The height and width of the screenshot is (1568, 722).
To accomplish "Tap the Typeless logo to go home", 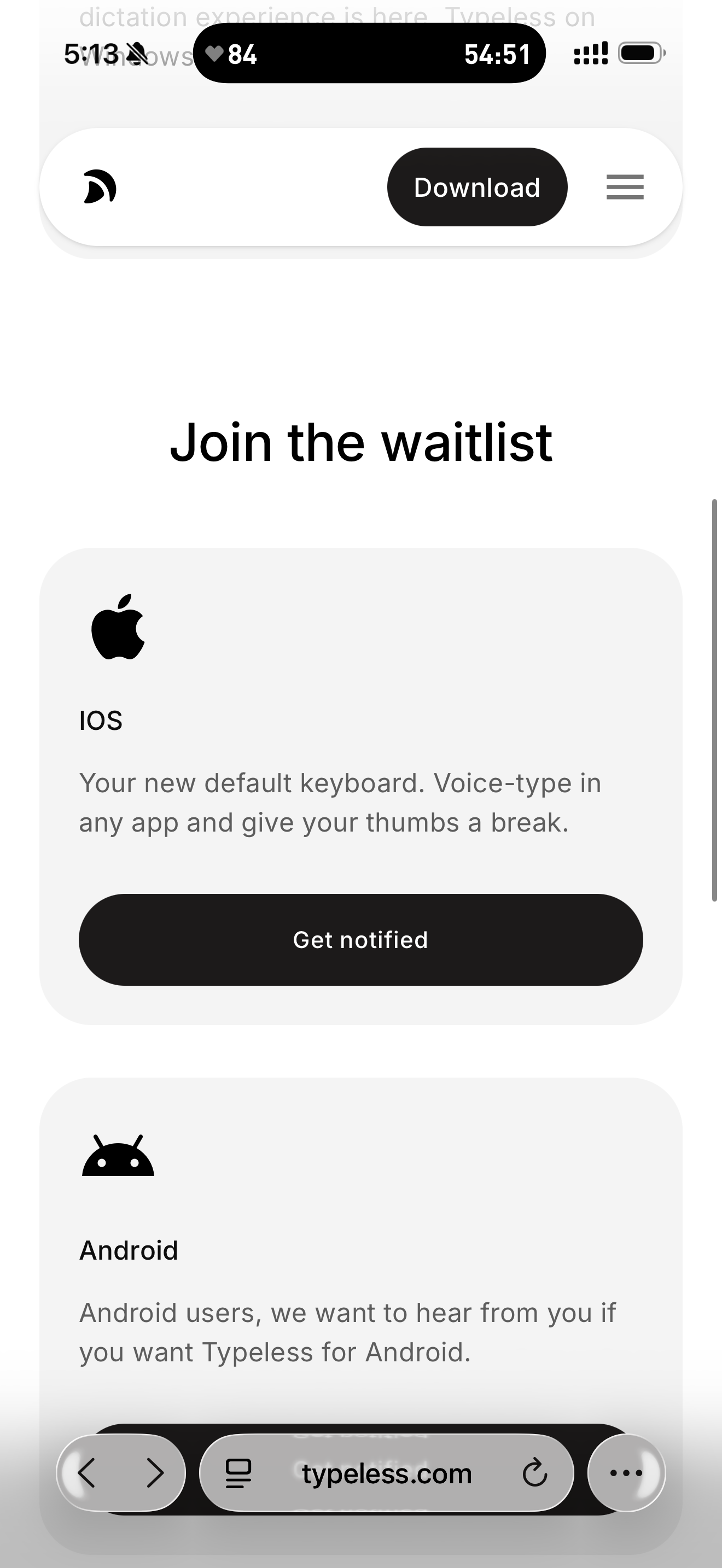I will click(x=100, y=187).
